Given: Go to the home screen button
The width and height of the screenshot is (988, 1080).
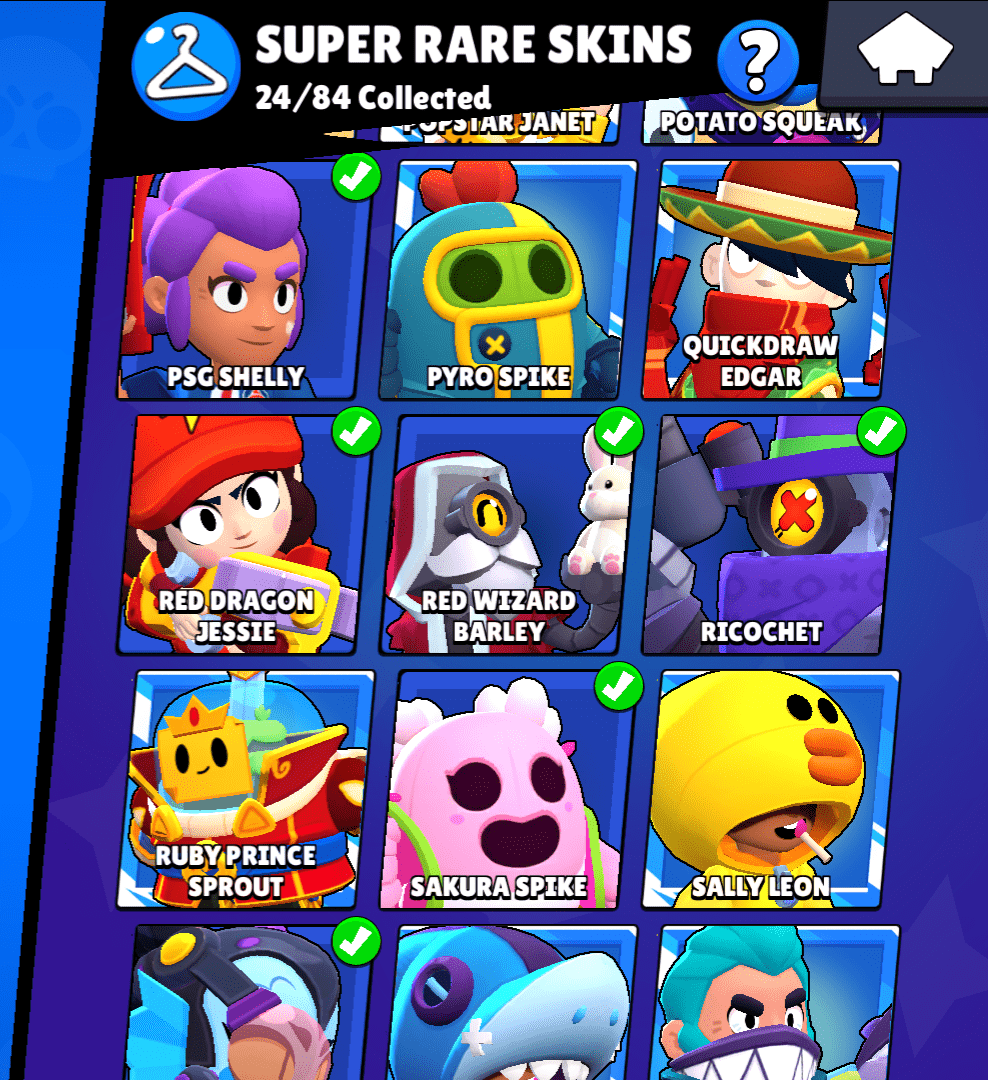Looking at the screenshot, I should tap(904, 51).
